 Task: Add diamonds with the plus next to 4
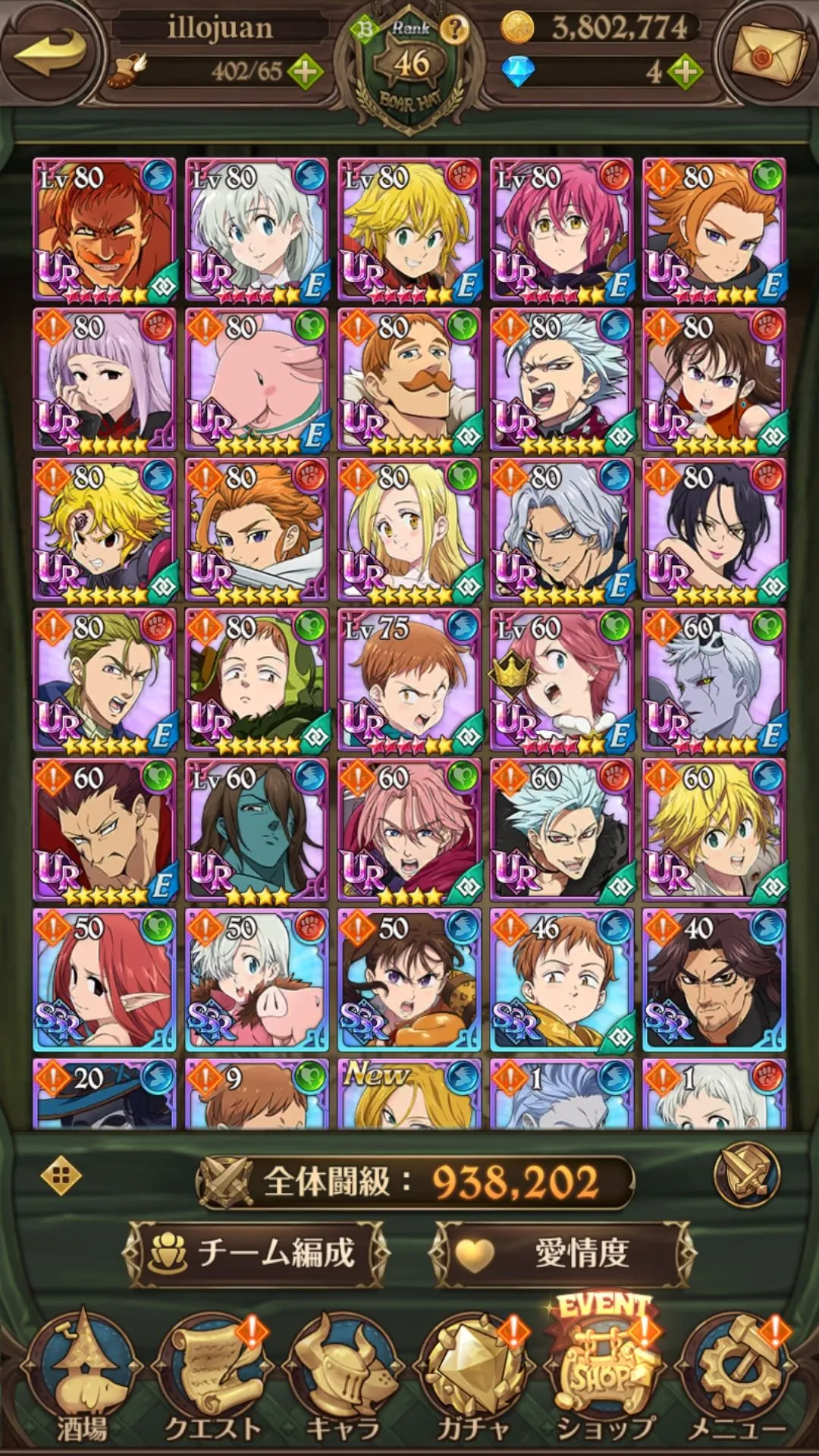(685, 72)
